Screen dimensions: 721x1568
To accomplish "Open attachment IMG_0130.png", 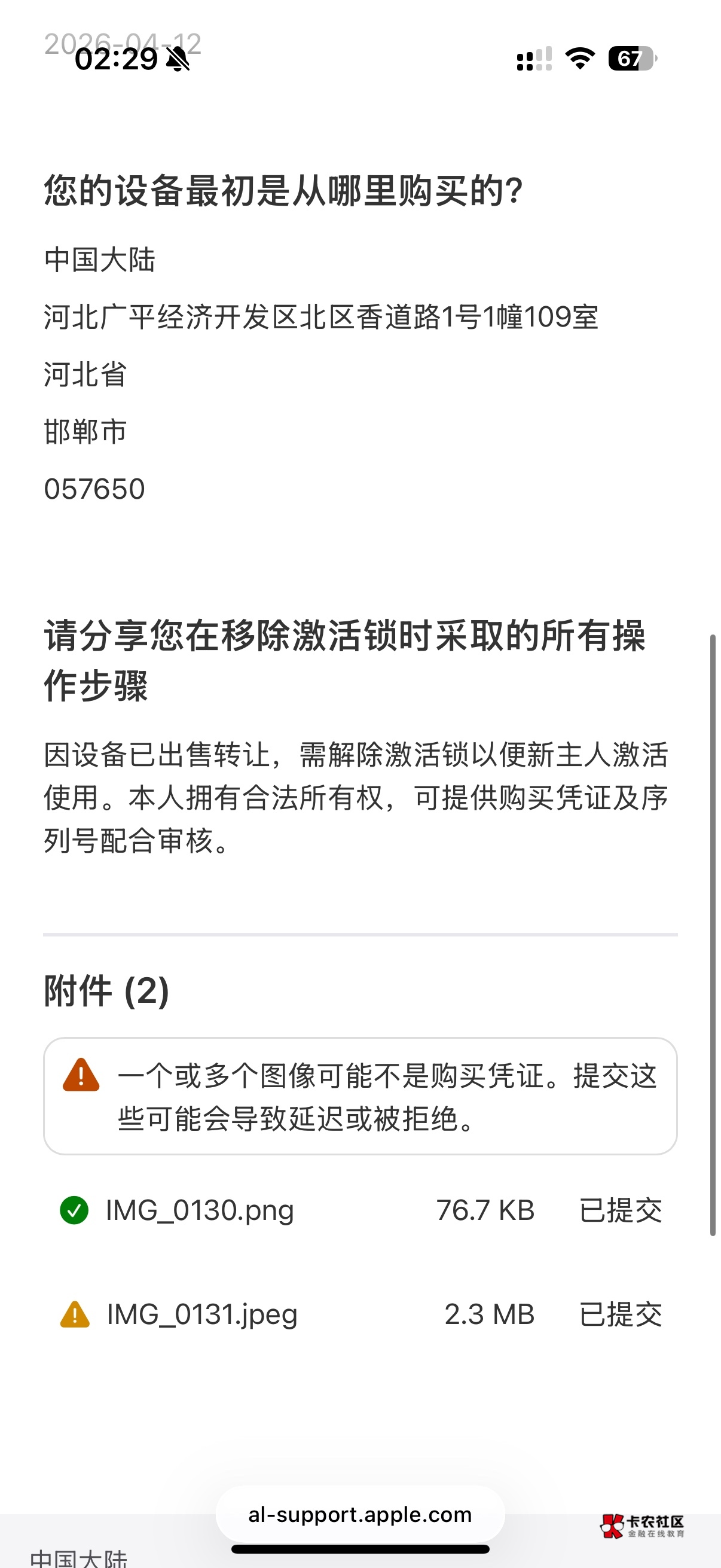I will coord(200,1210).
